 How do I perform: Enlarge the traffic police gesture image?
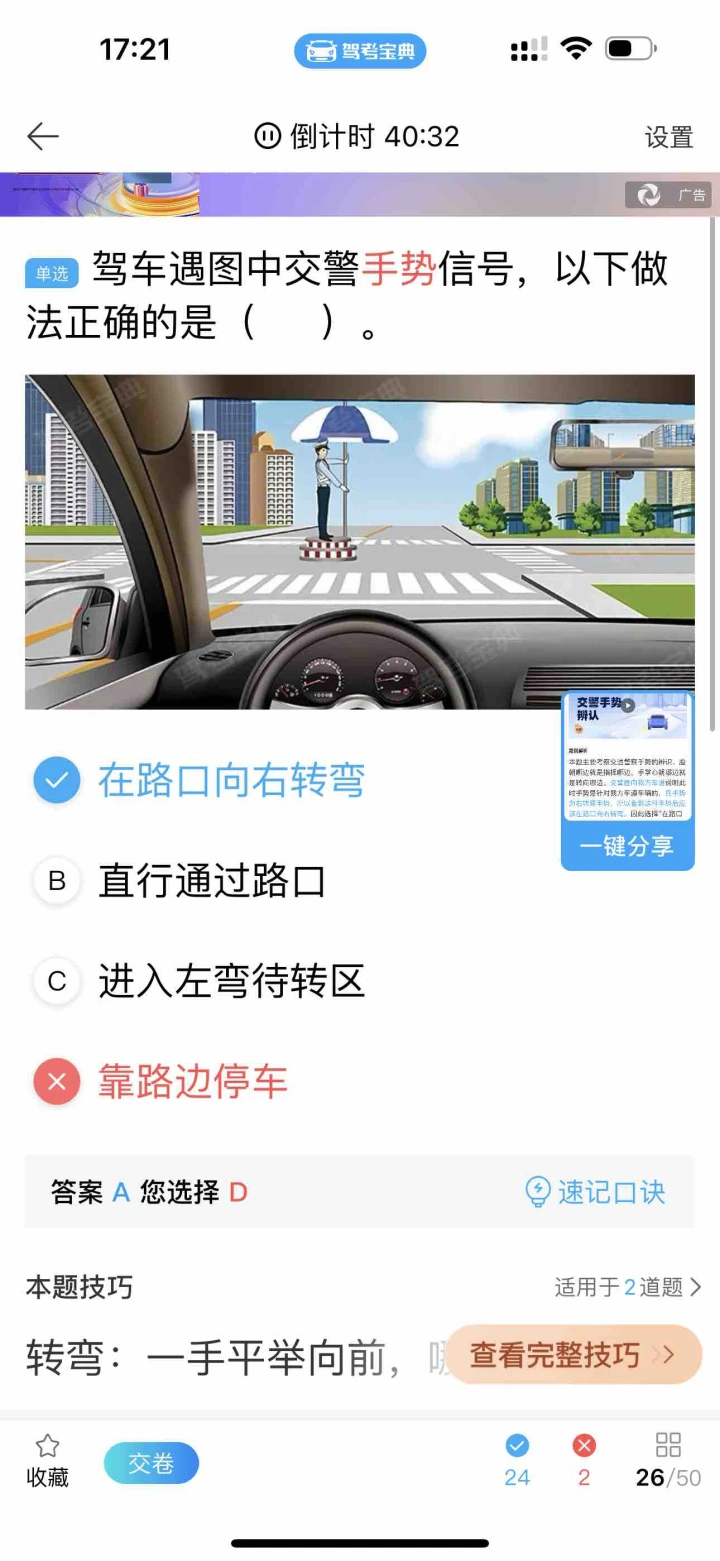pyautogui.click(x=360, y=542)
